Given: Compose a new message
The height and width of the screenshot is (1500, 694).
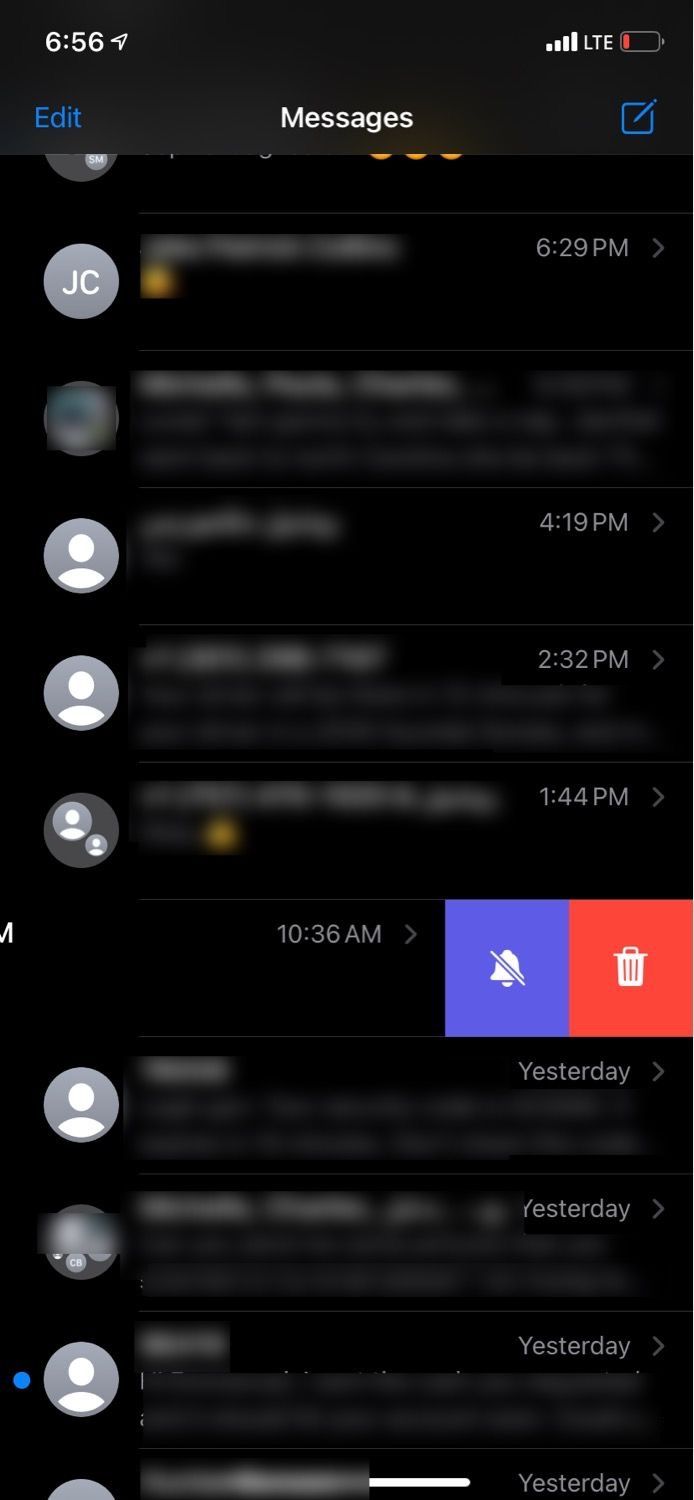Looking at the screenshot, I should [638, 118].
